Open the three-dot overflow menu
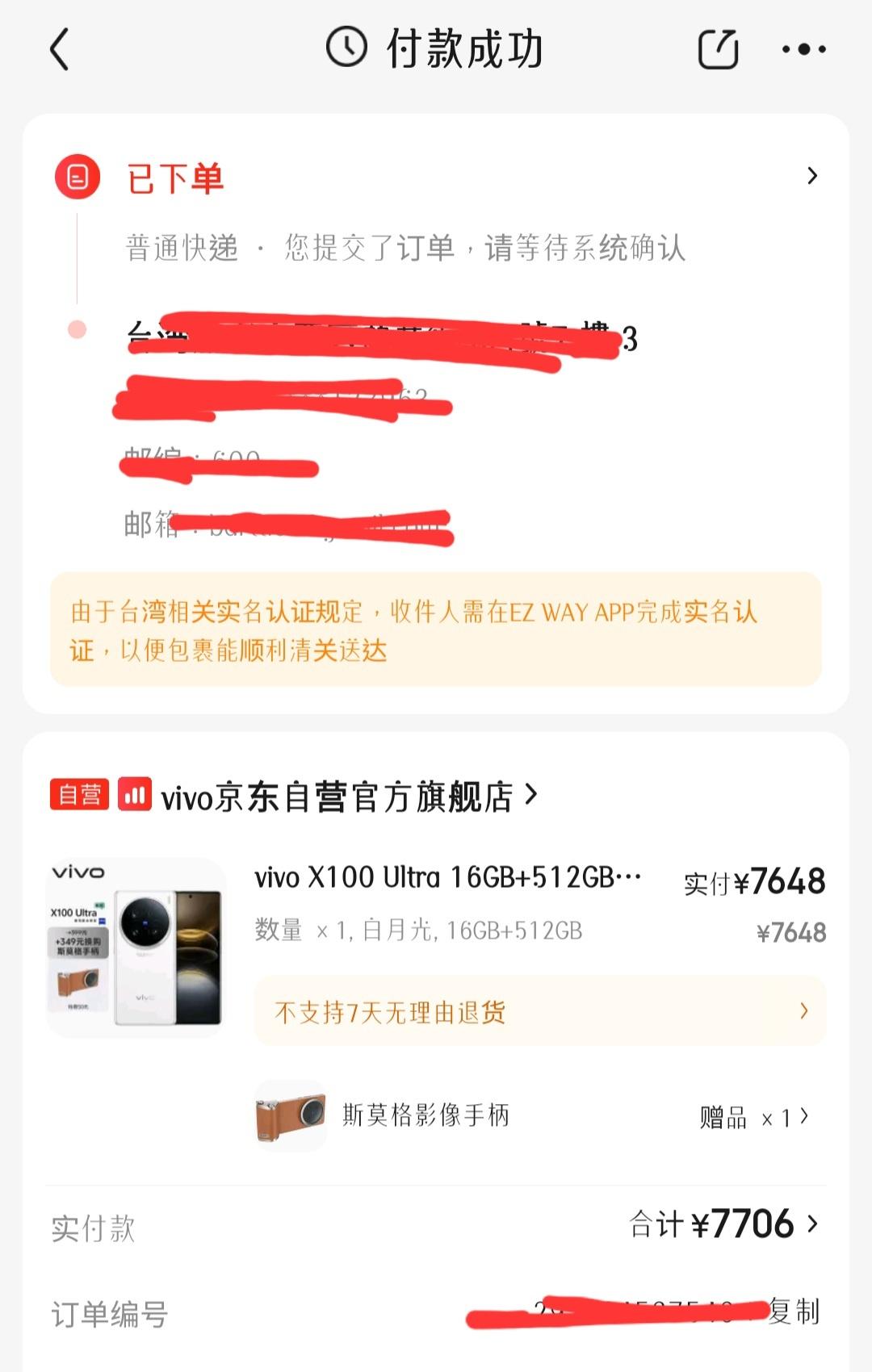Image resolution: width=872 pixels, height=1372 pixels. tap(803, 49)
